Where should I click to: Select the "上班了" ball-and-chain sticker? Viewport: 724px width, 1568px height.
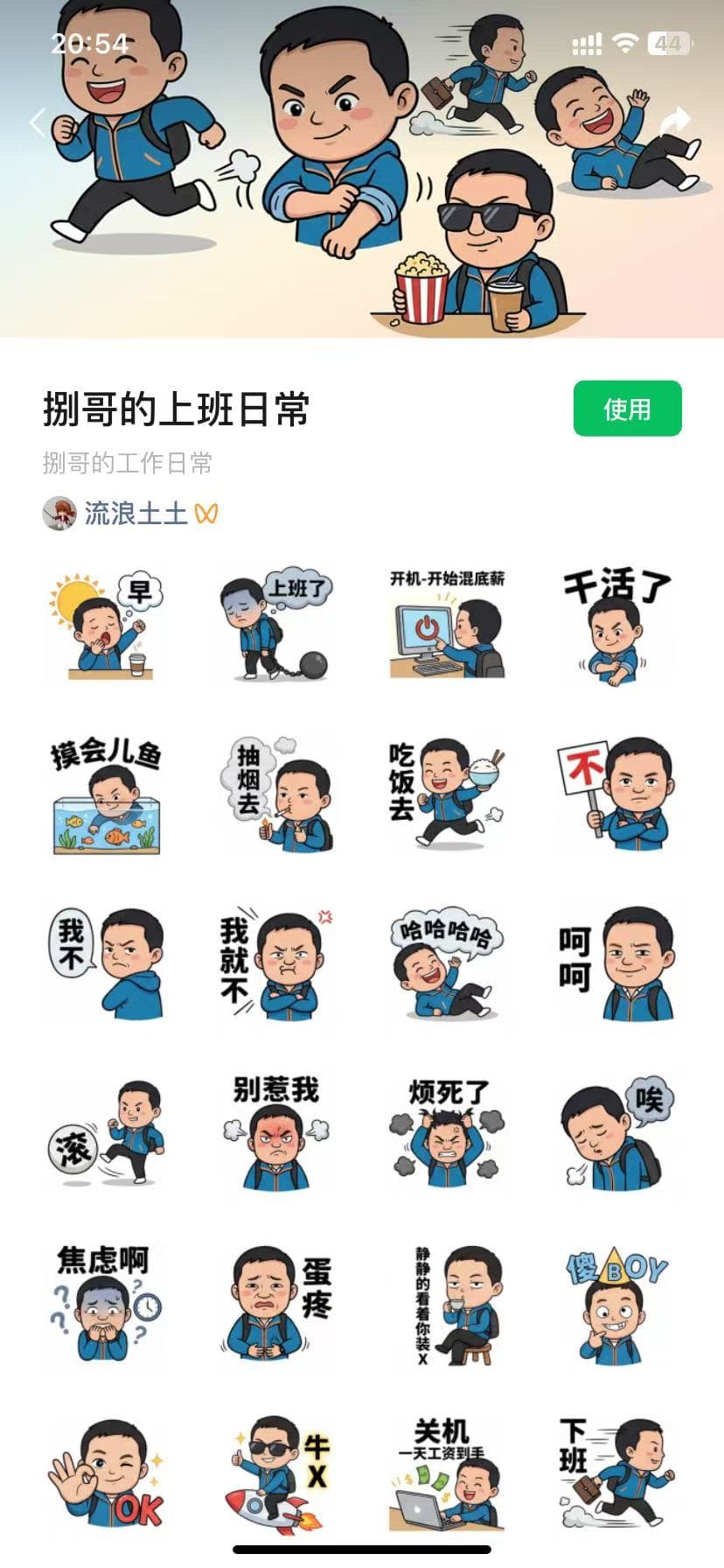[x=275, y=621]
